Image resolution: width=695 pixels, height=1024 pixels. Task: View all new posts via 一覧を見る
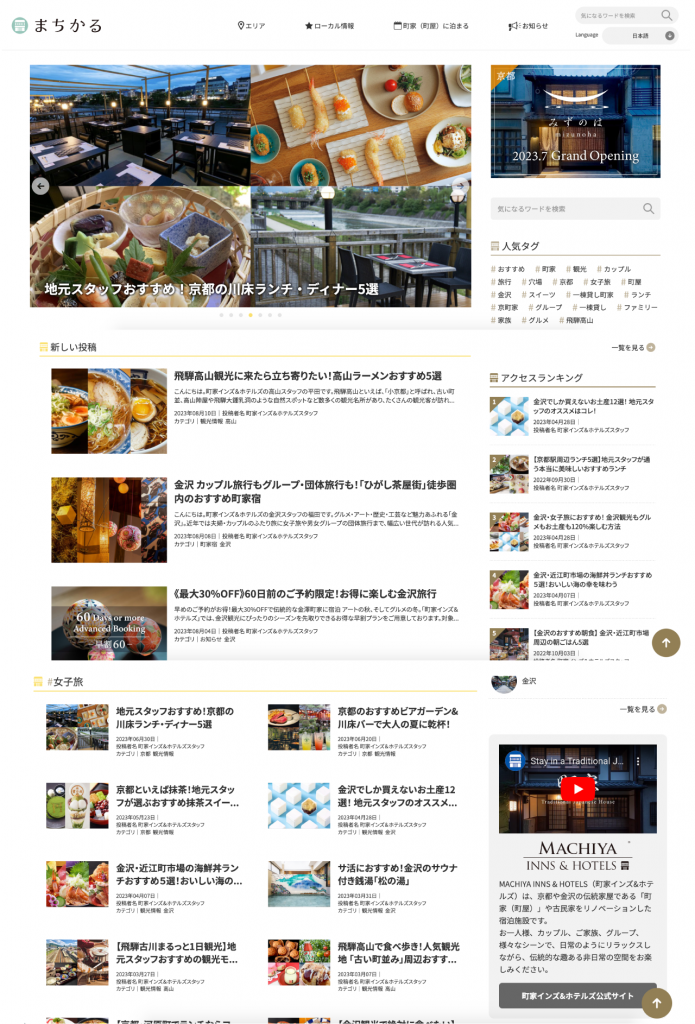[x=633, y=348]
